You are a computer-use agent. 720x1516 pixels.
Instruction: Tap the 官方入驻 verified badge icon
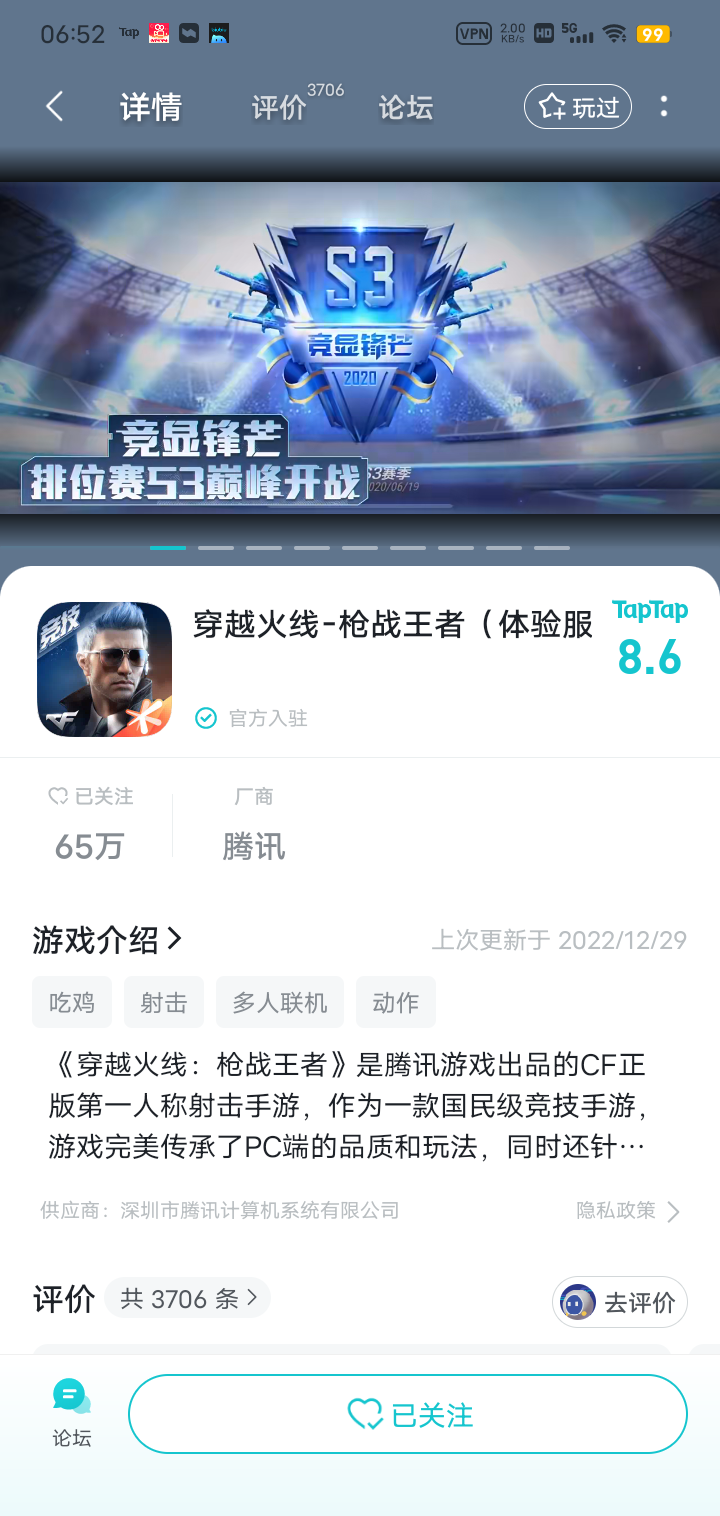pyautogui.click(x=205, y=718)
